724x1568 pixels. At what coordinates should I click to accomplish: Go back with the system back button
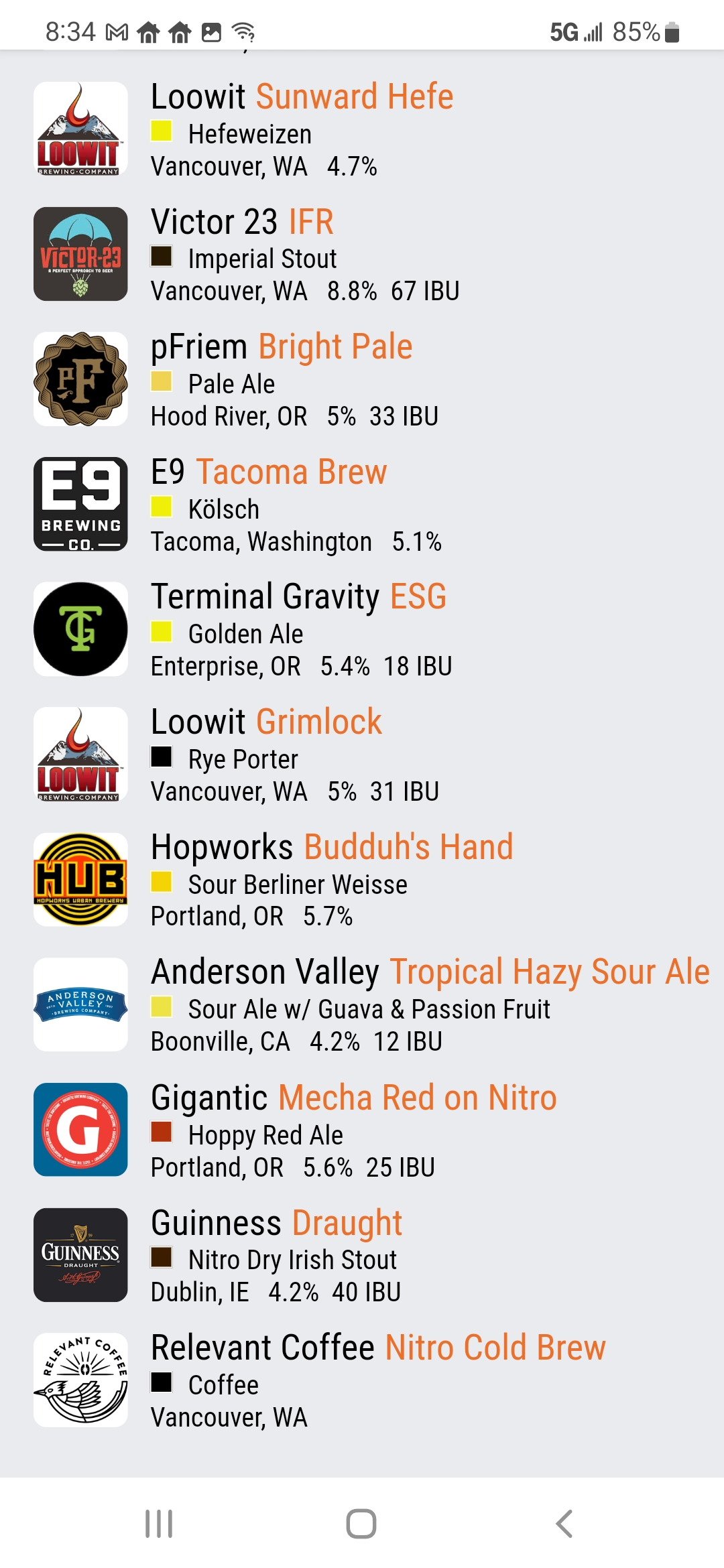coord(564,1524)
